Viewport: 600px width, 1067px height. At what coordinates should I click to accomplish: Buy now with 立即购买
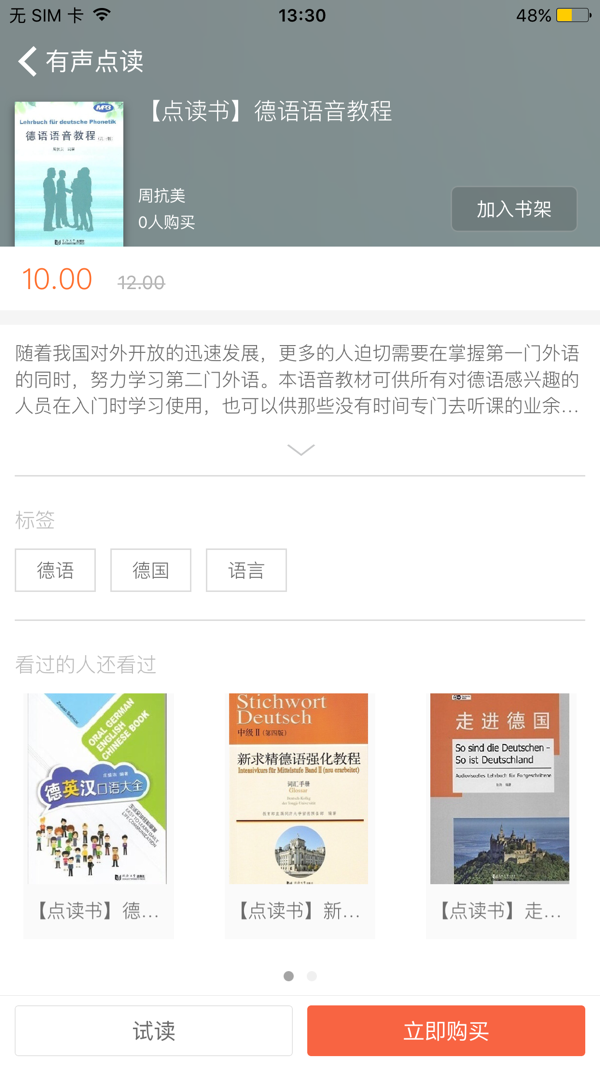[446, 1030]
